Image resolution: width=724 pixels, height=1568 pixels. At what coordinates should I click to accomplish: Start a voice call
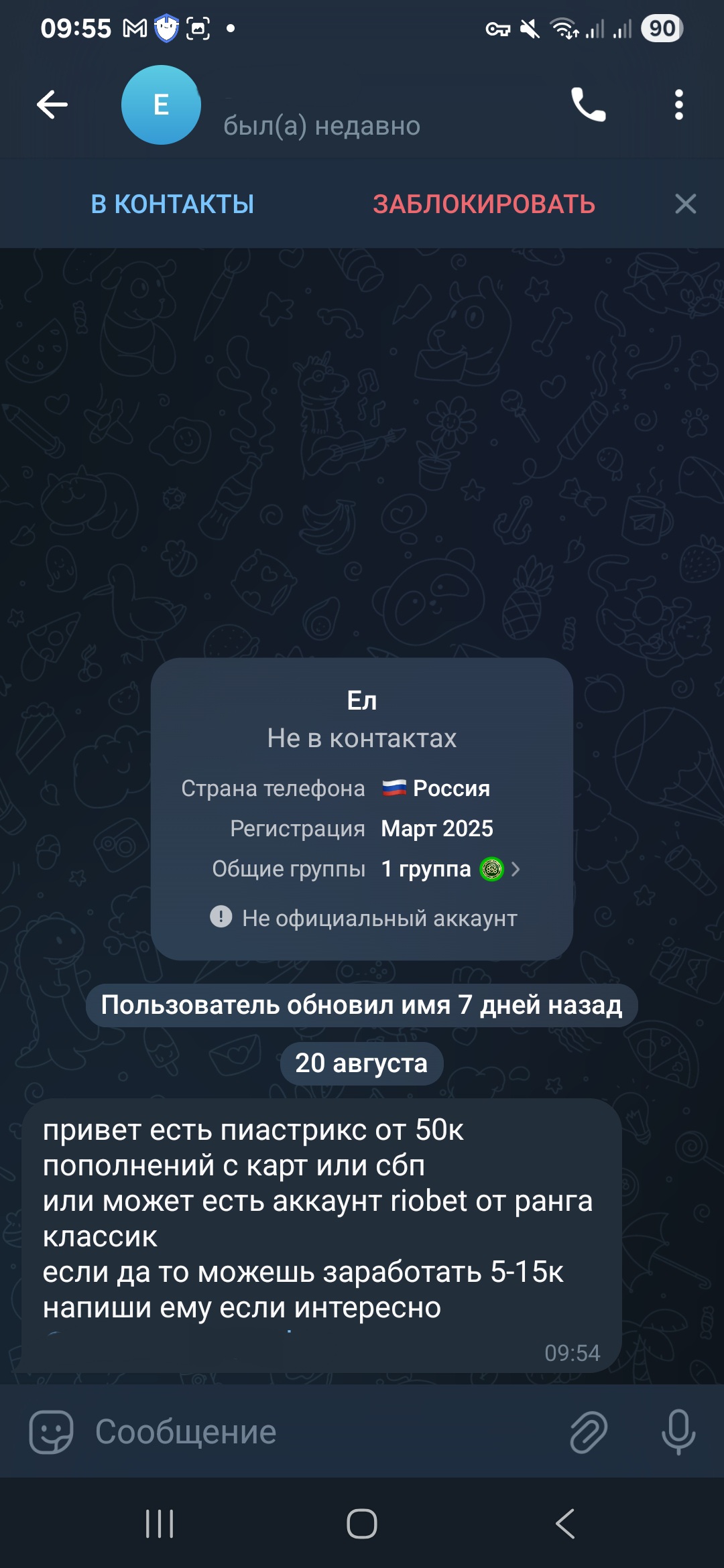(588, 105)
